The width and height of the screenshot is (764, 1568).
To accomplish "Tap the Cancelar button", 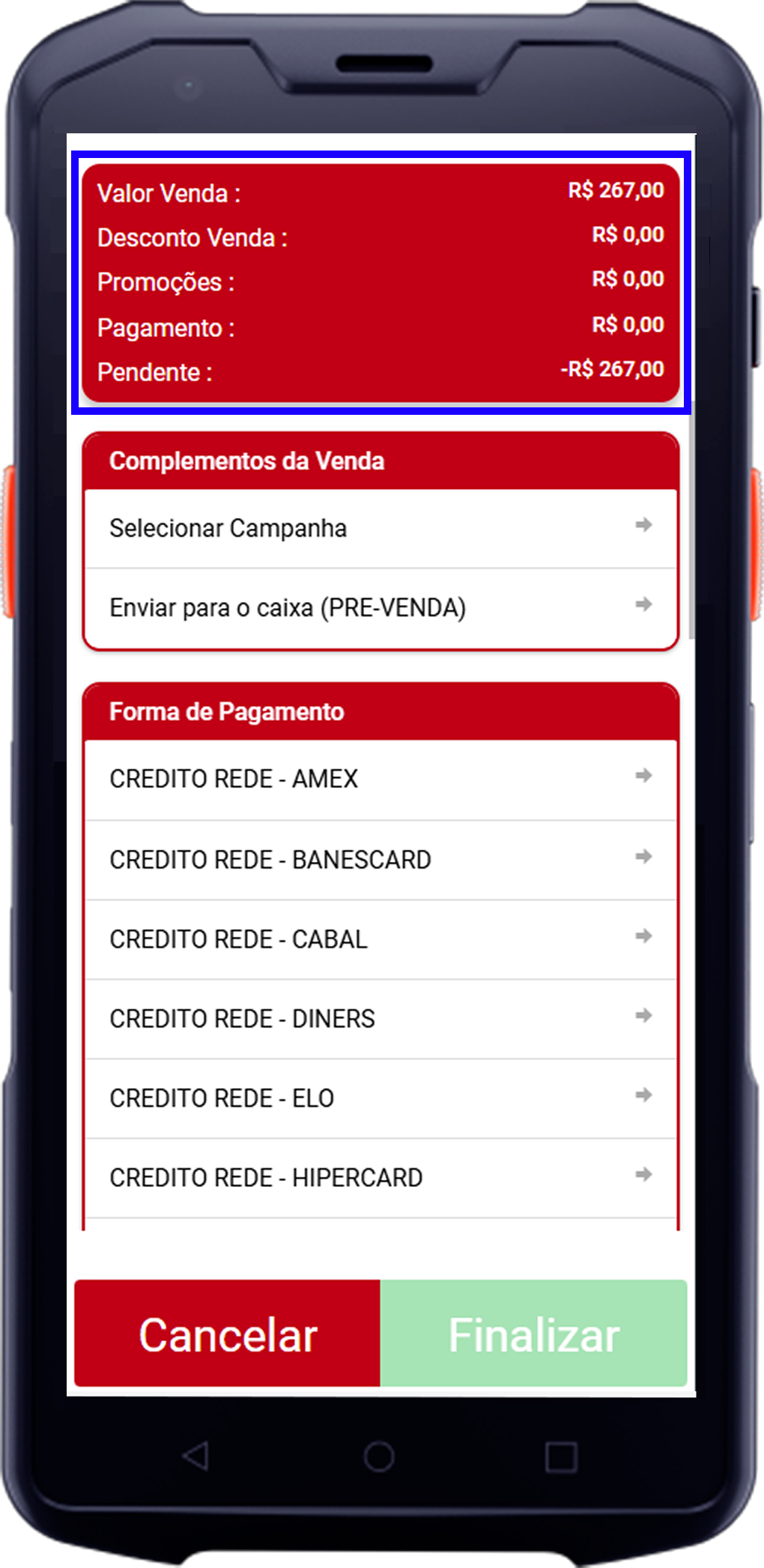I will pyautogui.click(x=228, y=1334).
